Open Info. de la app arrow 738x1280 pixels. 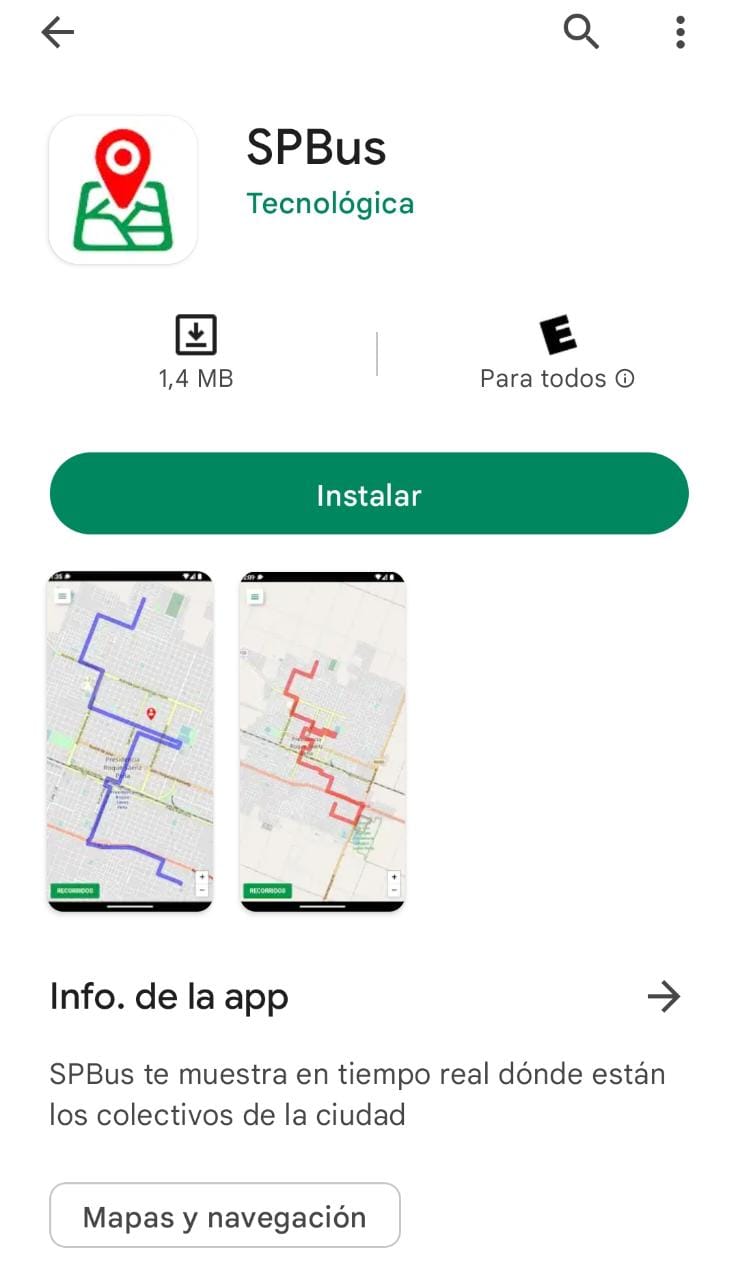[x=663, y=996]
